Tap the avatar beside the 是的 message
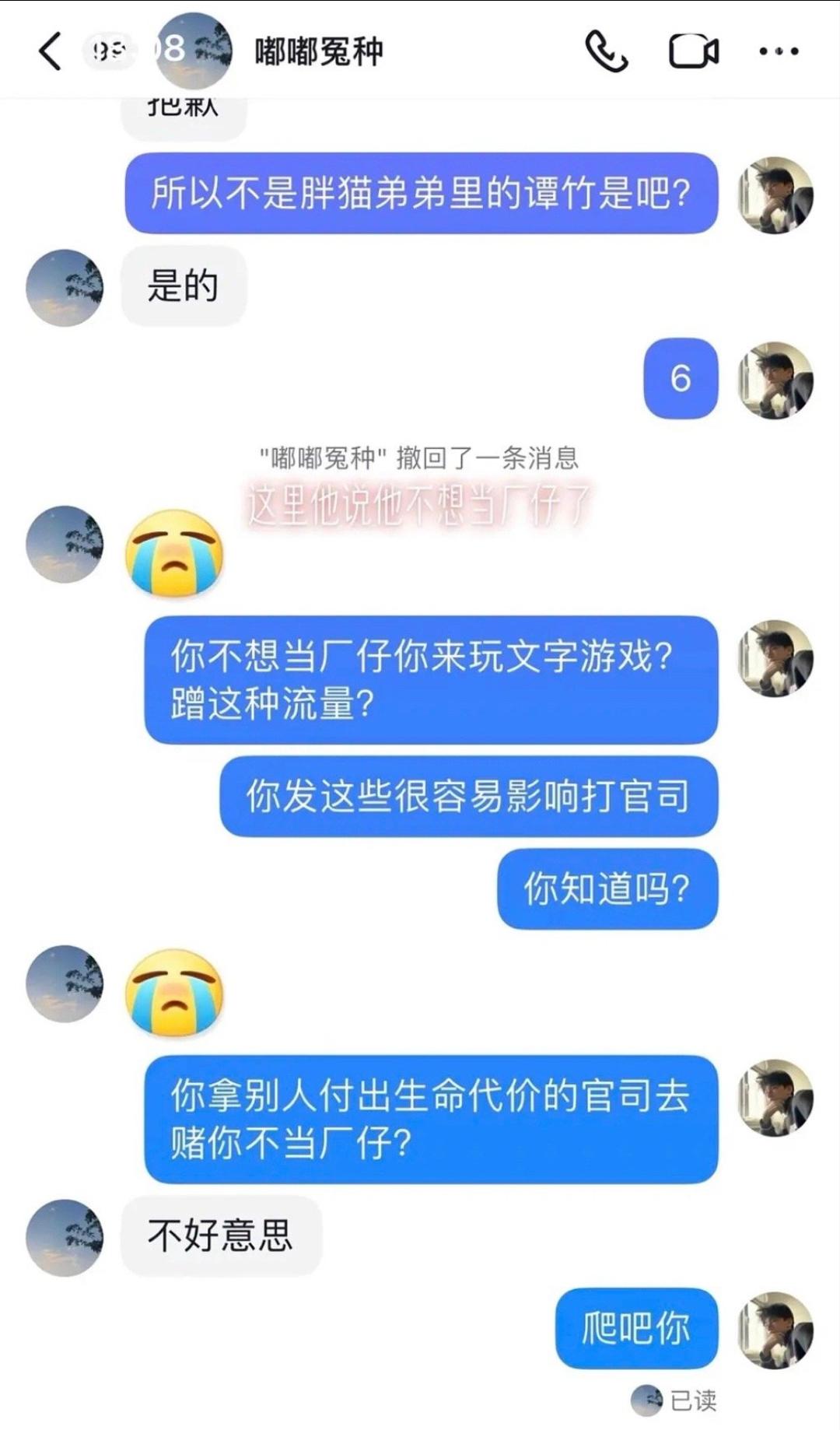This screenshot has height=1430, width=840. point(65,287)
